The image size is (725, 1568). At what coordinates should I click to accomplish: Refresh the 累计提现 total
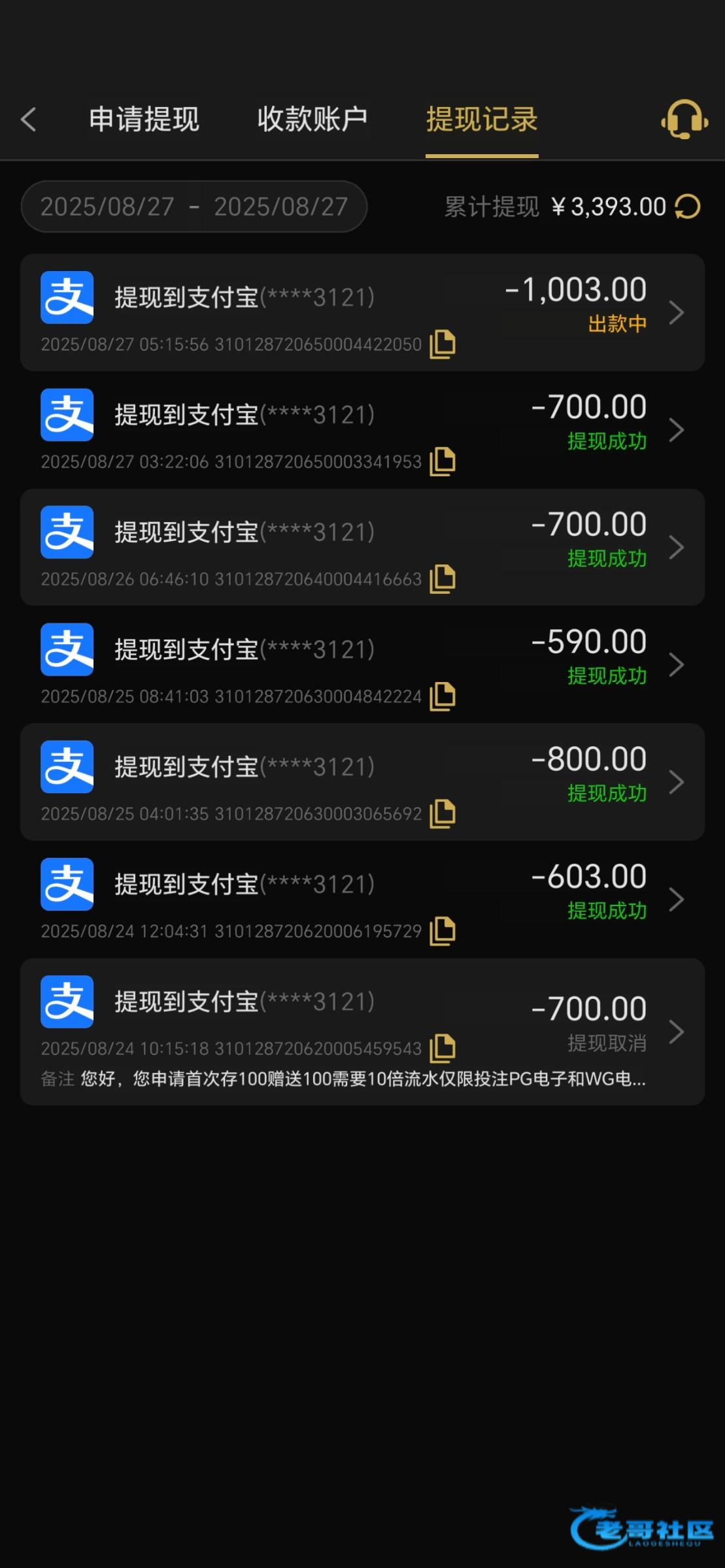688,207
